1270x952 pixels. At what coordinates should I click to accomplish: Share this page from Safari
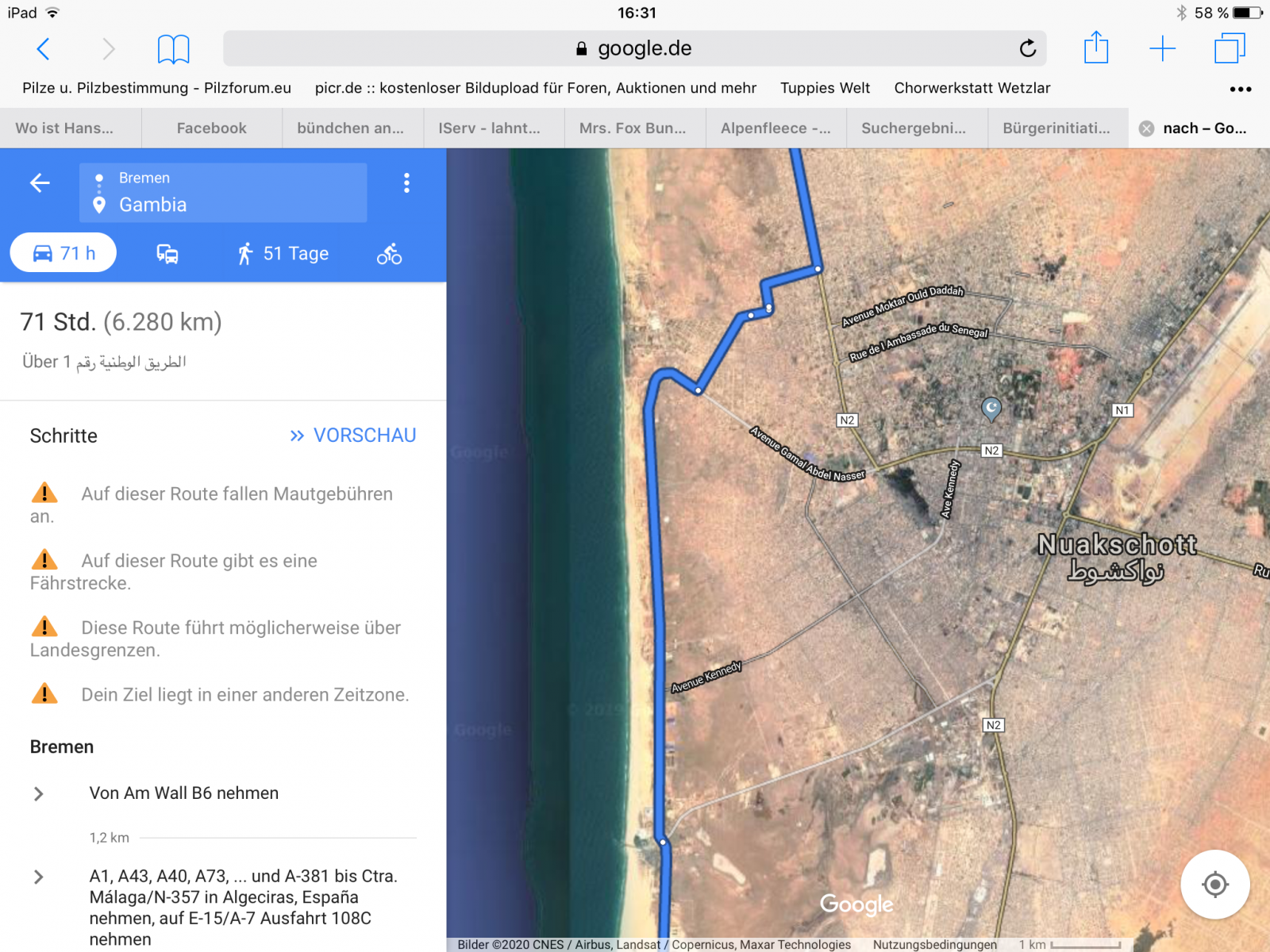click(1096, 48)
